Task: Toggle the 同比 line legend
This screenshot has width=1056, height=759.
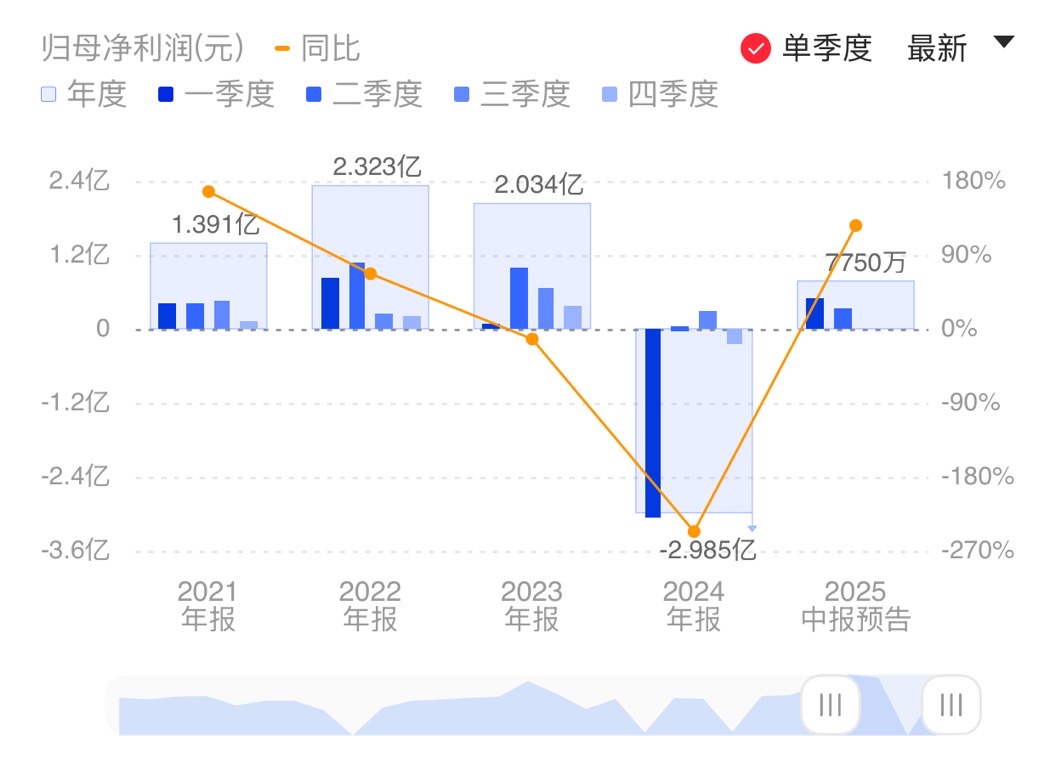Action: (317, 48)
